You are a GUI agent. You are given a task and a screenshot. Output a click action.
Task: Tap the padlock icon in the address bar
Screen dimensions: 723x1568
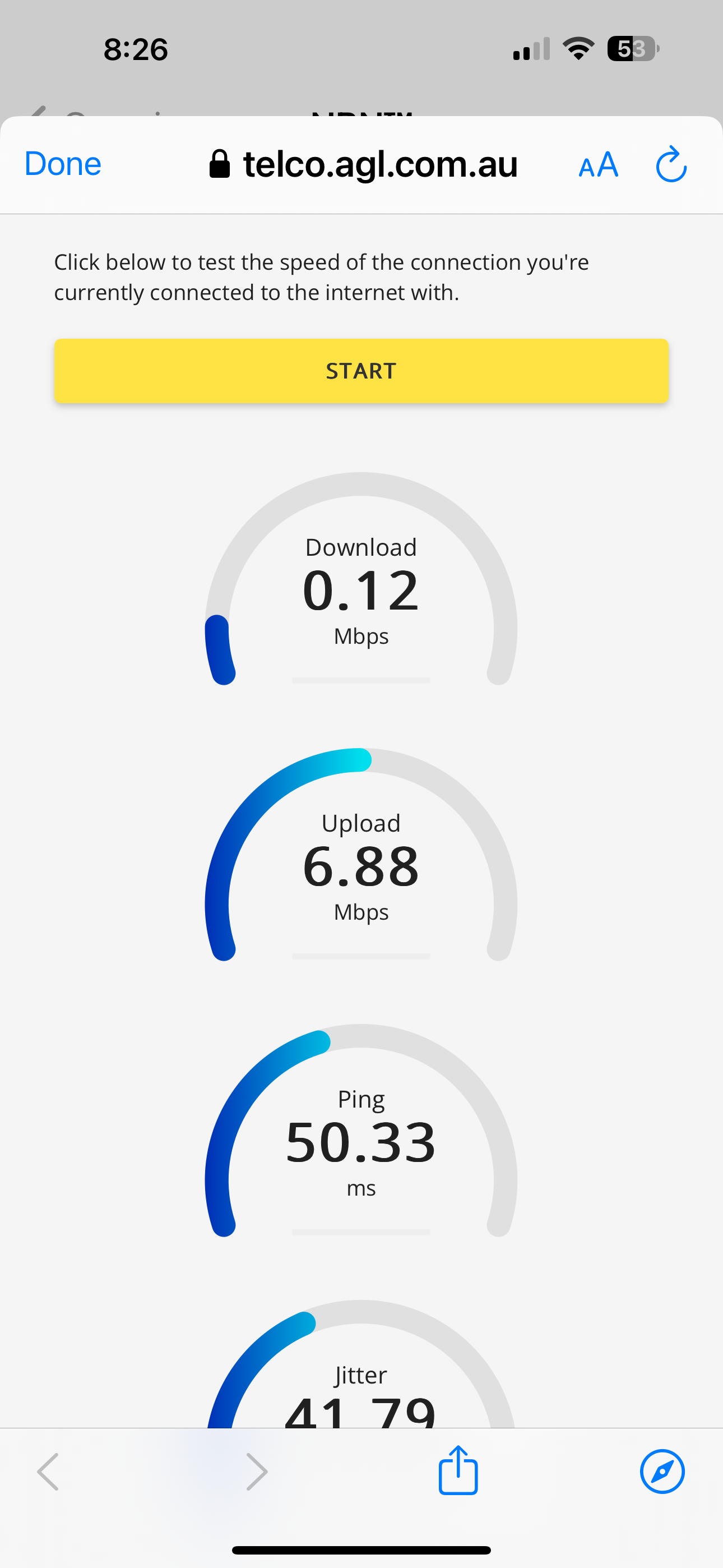[x=220, y=164]
